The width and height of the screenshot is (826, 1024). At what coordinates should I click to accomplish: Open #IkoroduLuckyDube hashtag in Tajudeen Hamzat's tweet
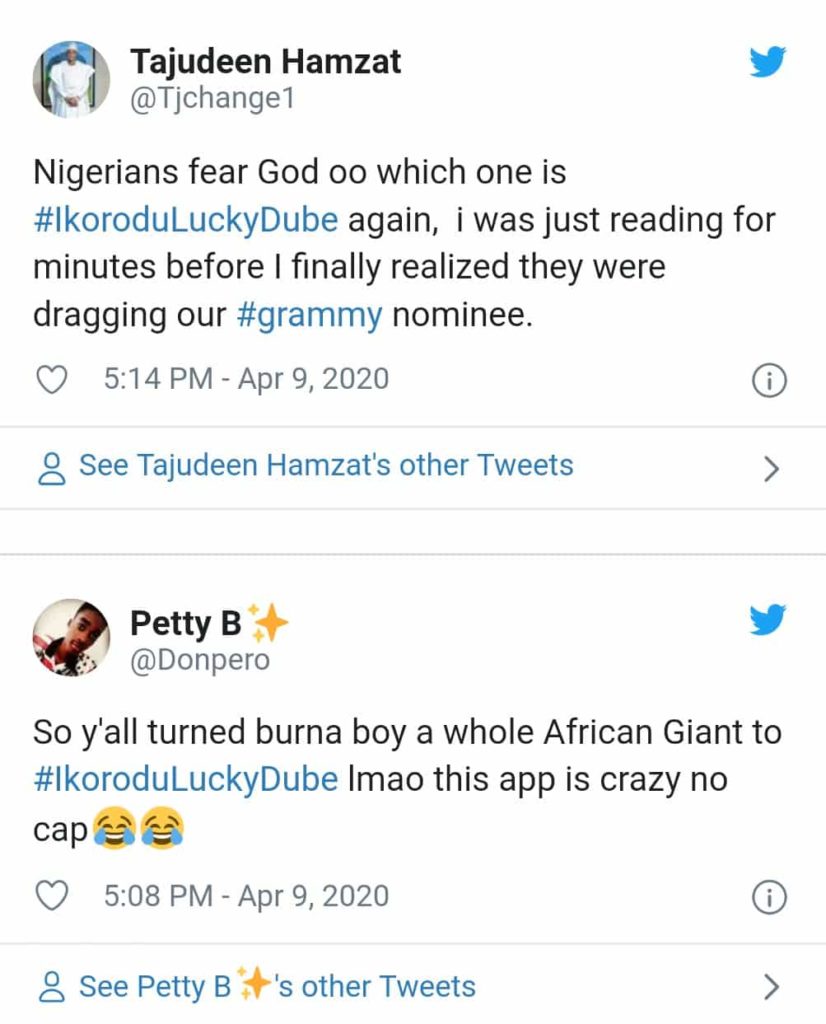click(x=185, y=220)
